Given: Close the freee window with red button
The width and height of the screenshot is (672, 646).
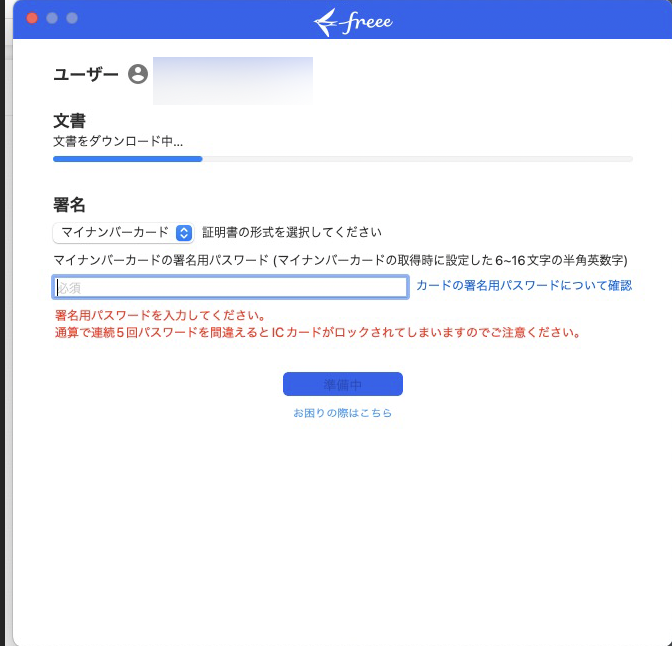Looking at the screenshot, I should (32, 18).
